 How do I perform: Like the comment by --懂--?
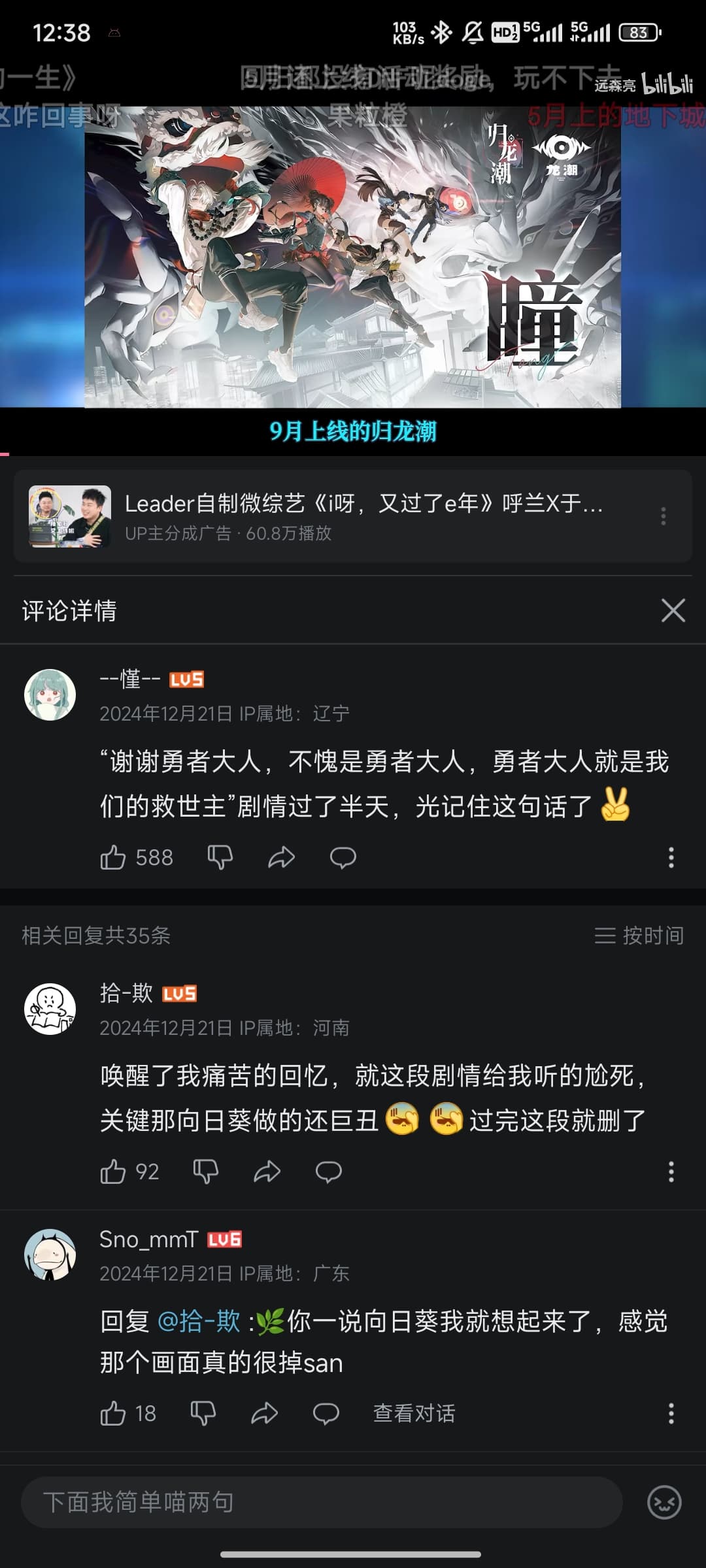(113, 857)
